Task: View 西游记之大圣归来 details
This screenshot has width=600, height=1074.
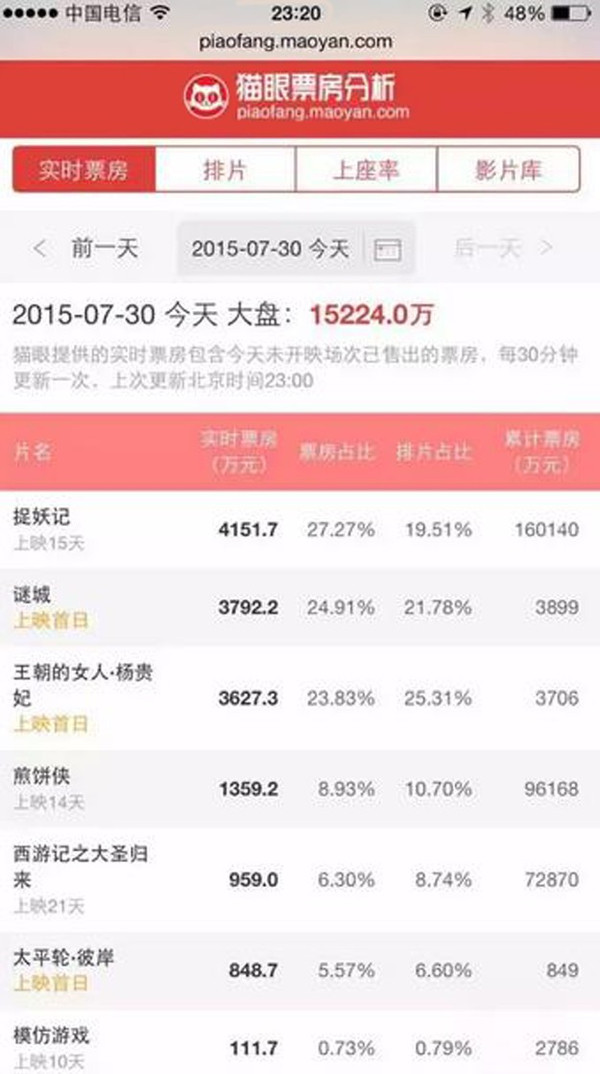Action: [x=300, y=879]
